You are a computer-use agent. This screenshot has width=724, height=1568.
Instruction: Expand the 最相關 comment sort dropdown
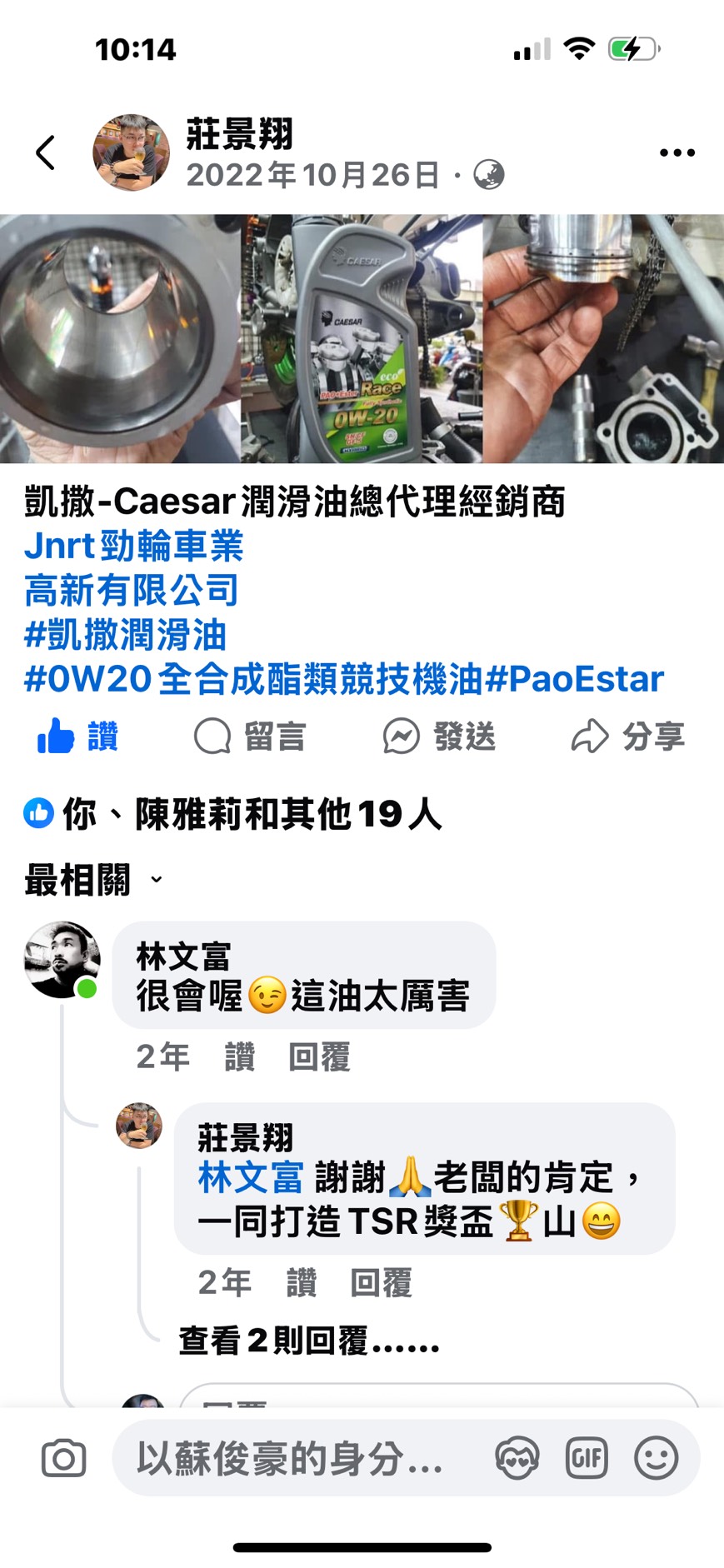92,880
